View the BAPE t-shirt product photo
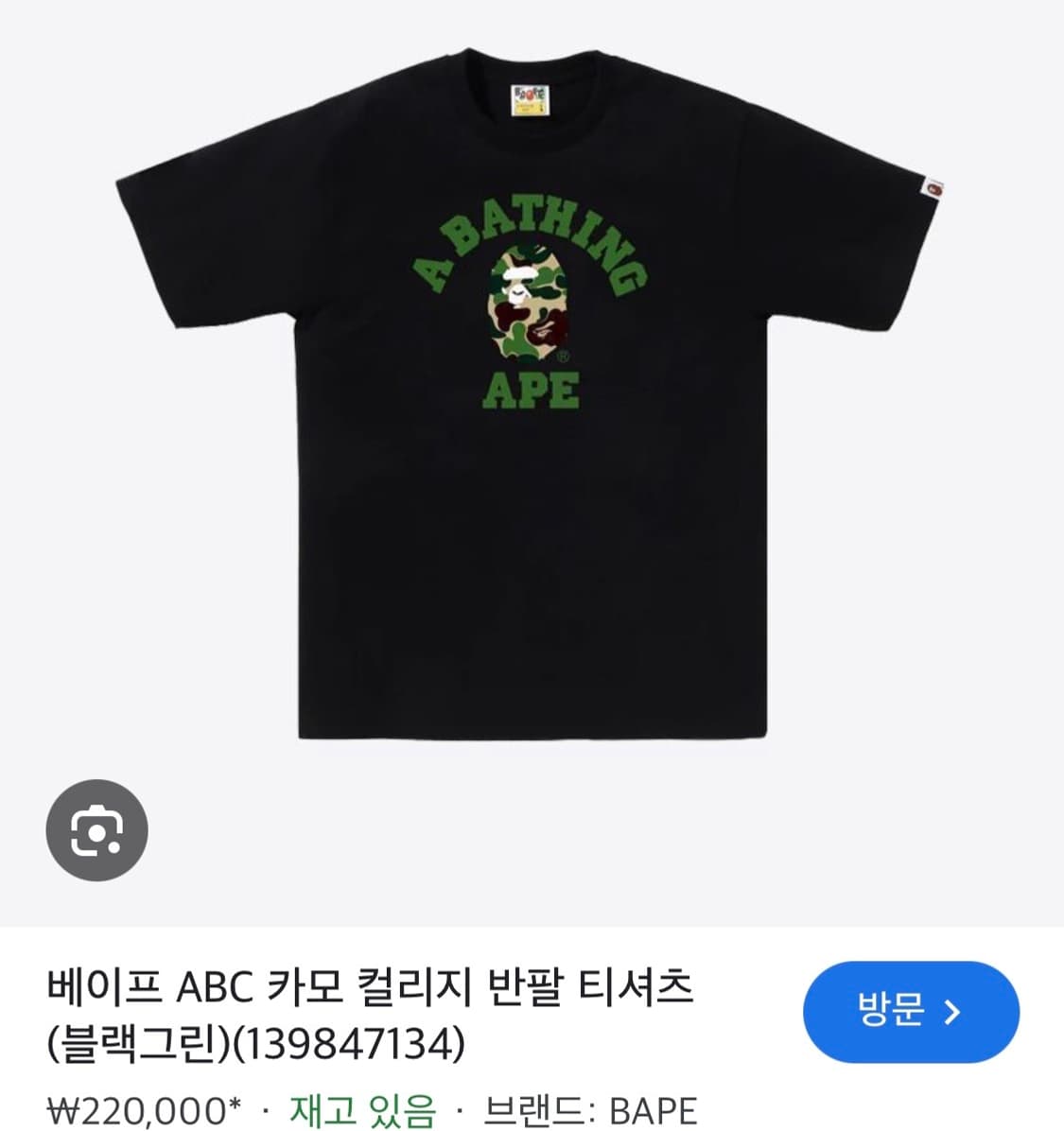The width and height of the screenshot is (1064, 1131). [x=532, y=407]
